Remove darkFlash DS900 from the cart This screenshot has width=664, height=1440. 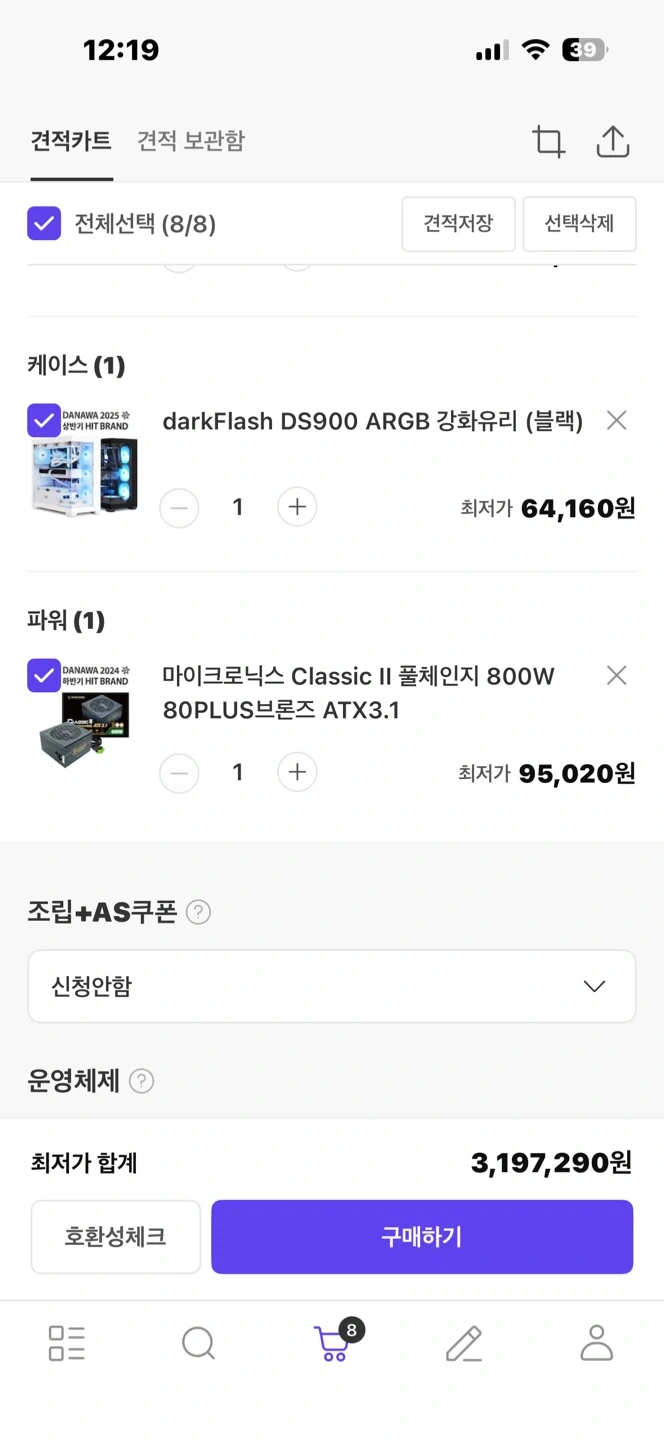coord(617,421)
